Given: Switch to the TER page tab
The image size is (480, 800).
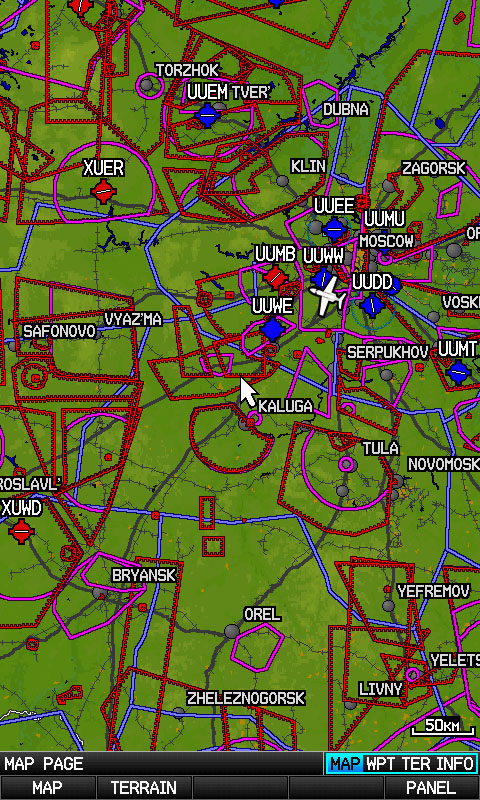Looking at the screenshot, I should point(417,764).
